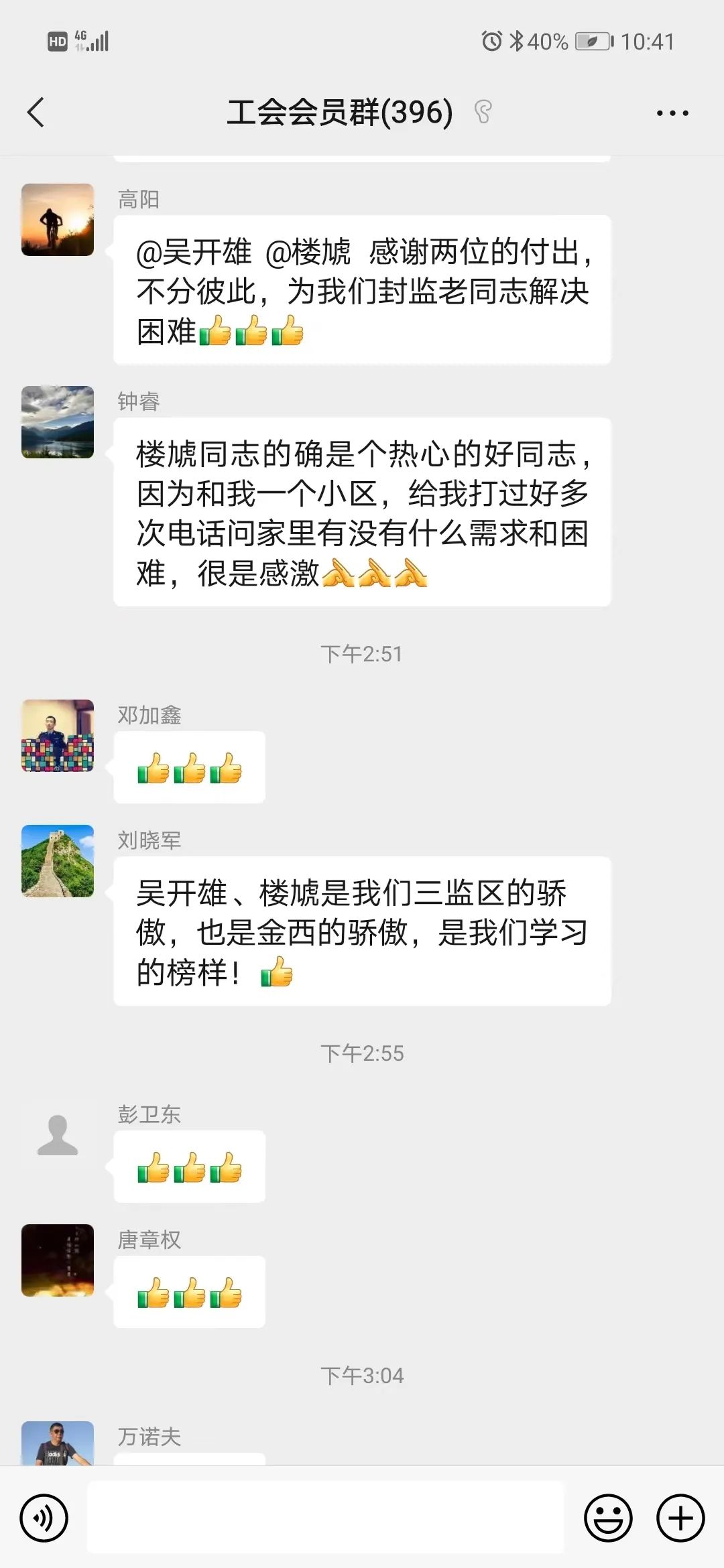Open the emoji sticker panel
Screen dimensions: 724x1568
coord(608,1518)
